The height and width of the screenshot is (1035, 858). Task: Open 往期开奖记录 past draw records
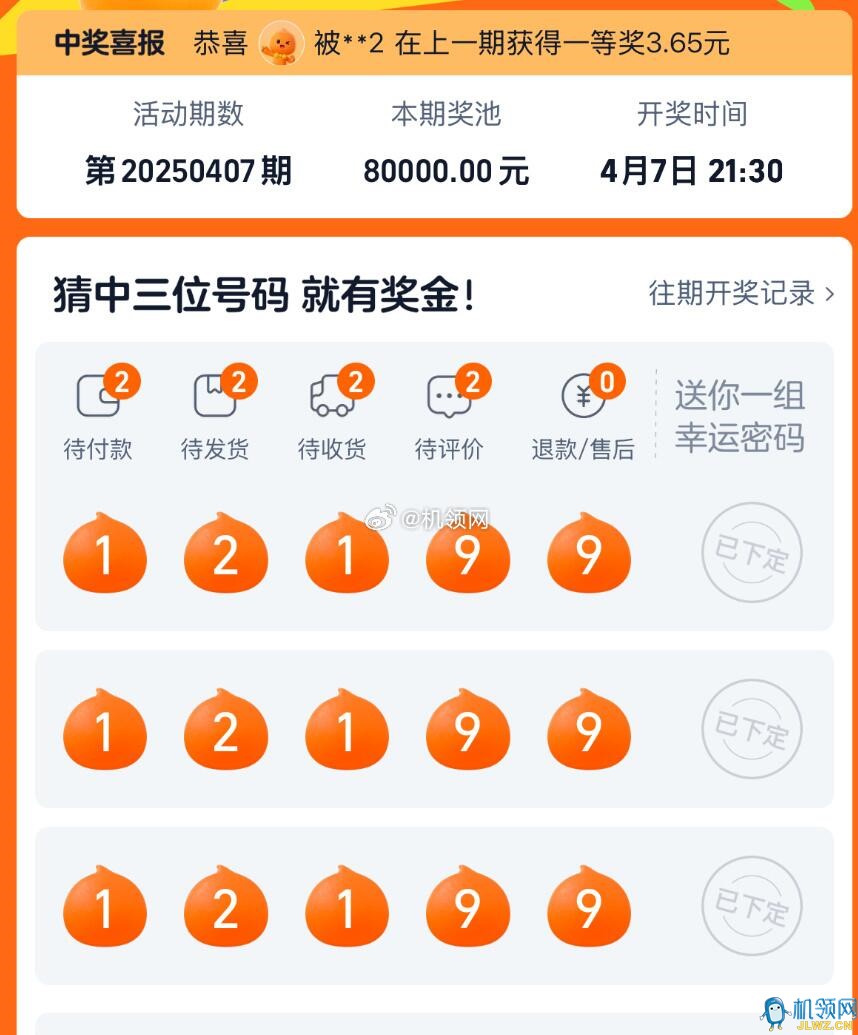coord(740,293)
